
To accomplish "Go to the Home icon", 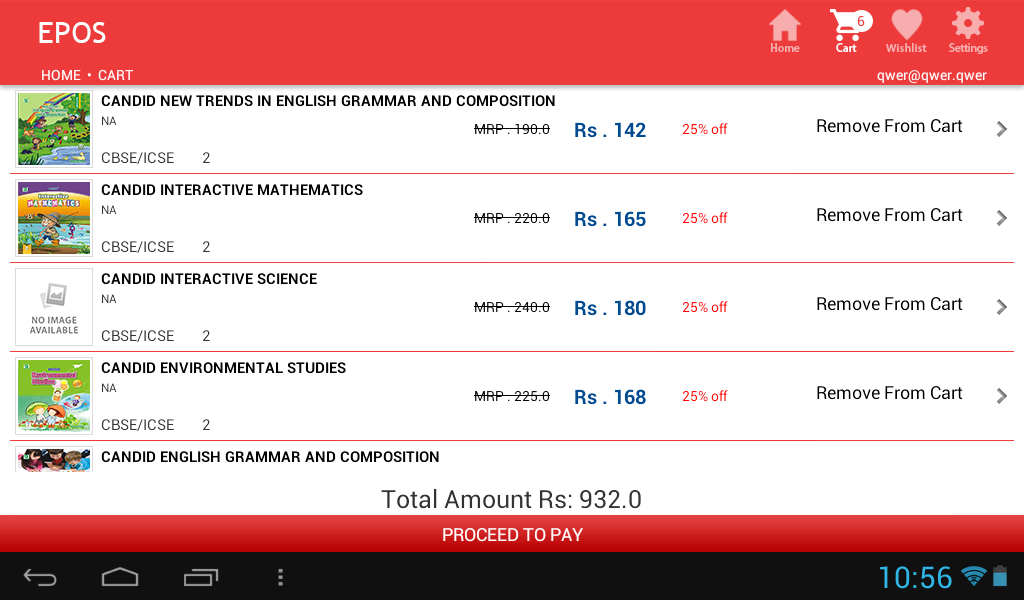I will tap(784, 31).
